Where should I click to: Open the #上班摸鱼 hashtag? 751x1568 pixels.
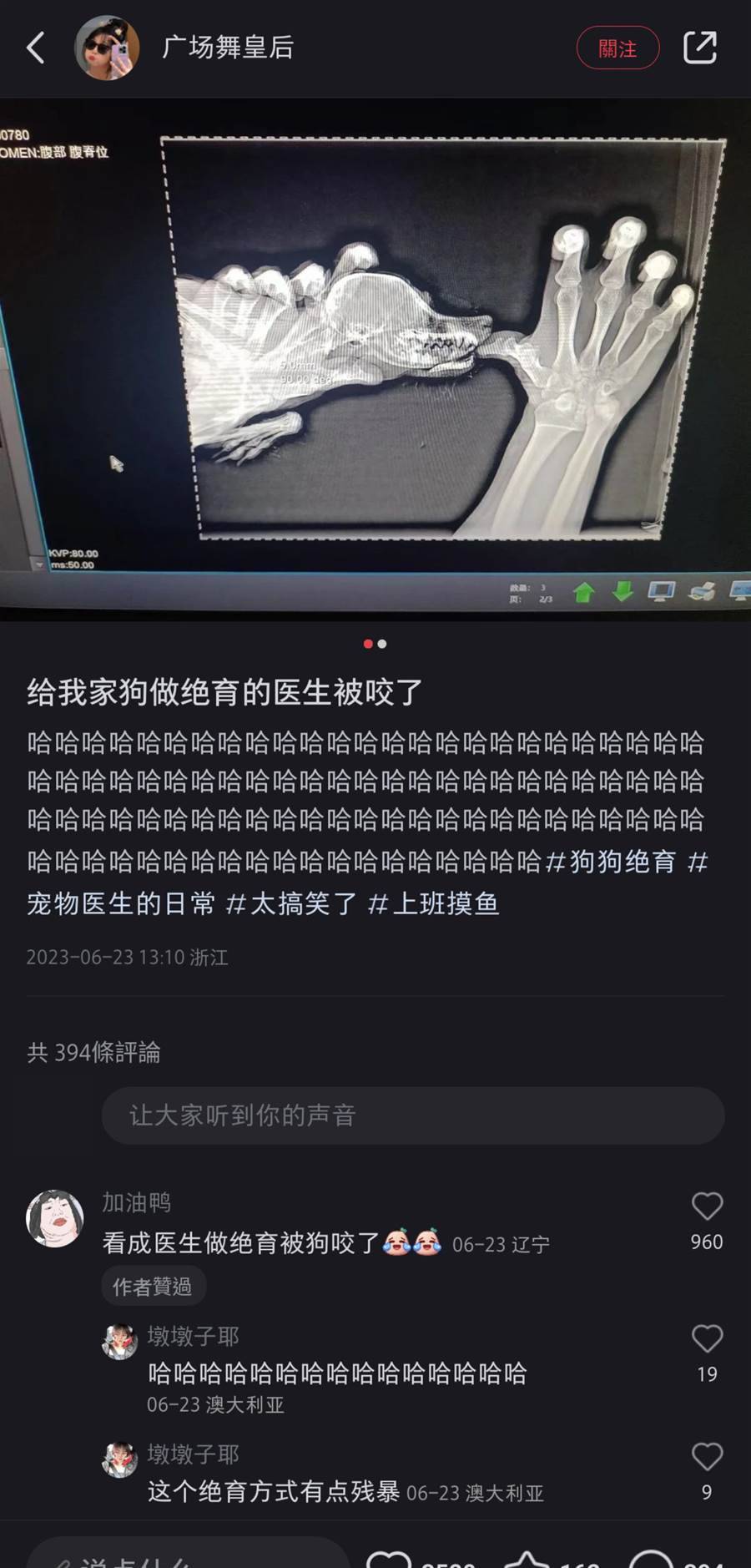(434, 903)
